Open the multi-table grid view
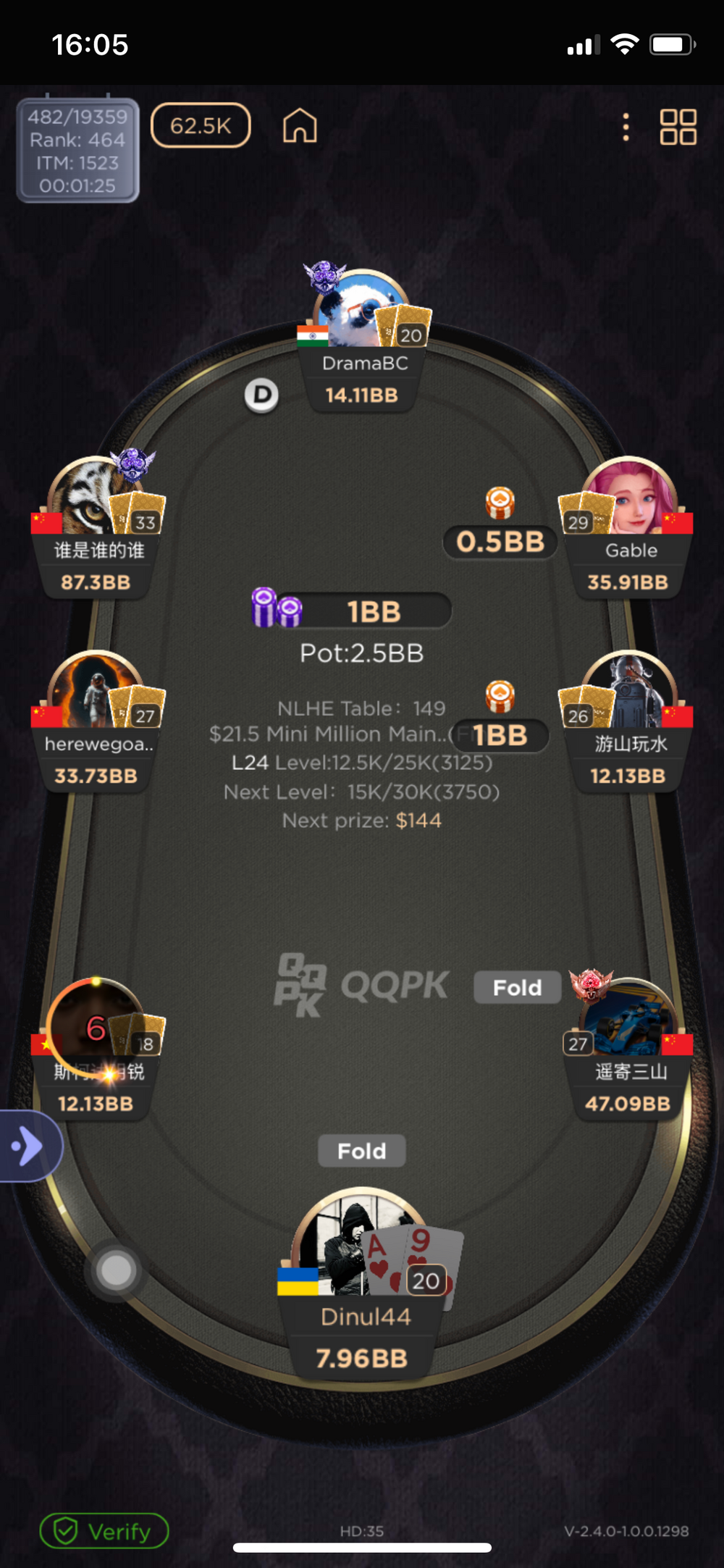The height and width of the screenshot is (1568, 724). pos(678,127)
